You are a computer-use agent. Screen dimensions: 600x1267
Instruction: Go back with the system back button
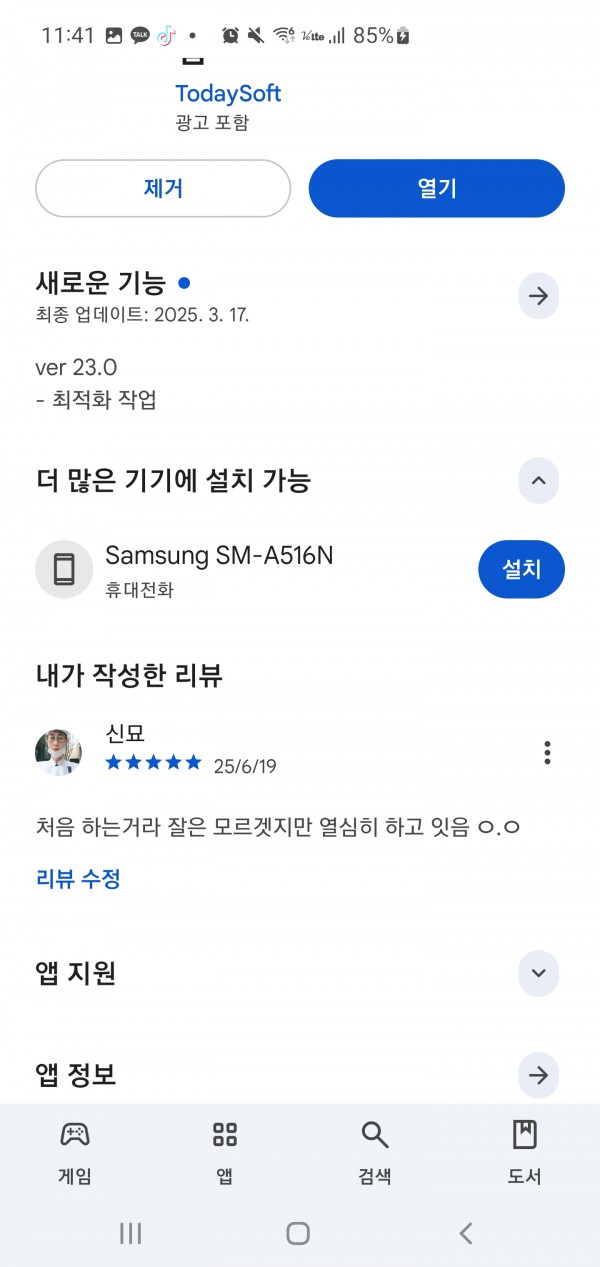pyautogui.click(x=465, y=1233)
